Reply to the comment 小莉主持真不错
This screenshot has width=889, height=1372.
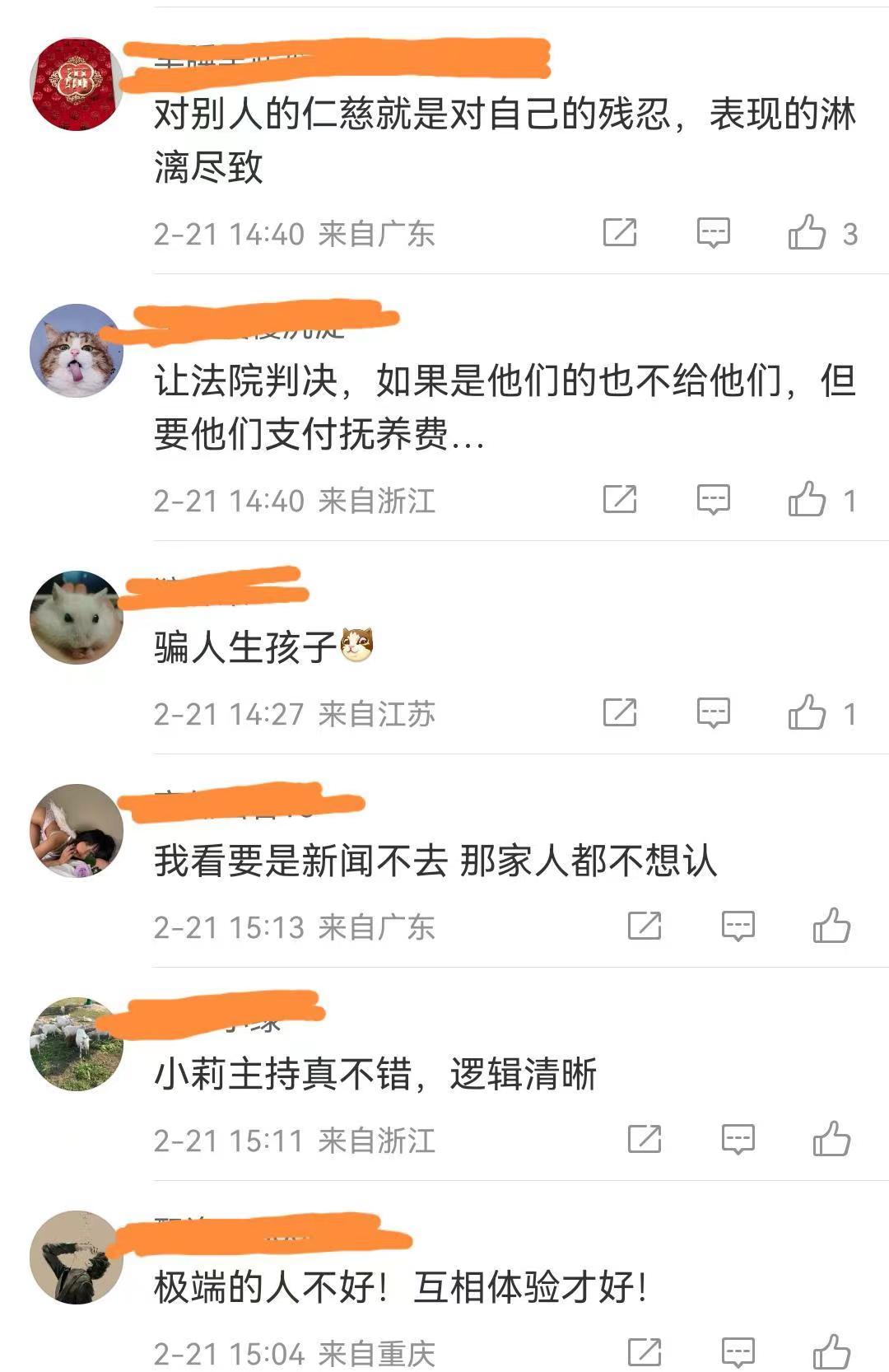click(x=738, y=1140)
